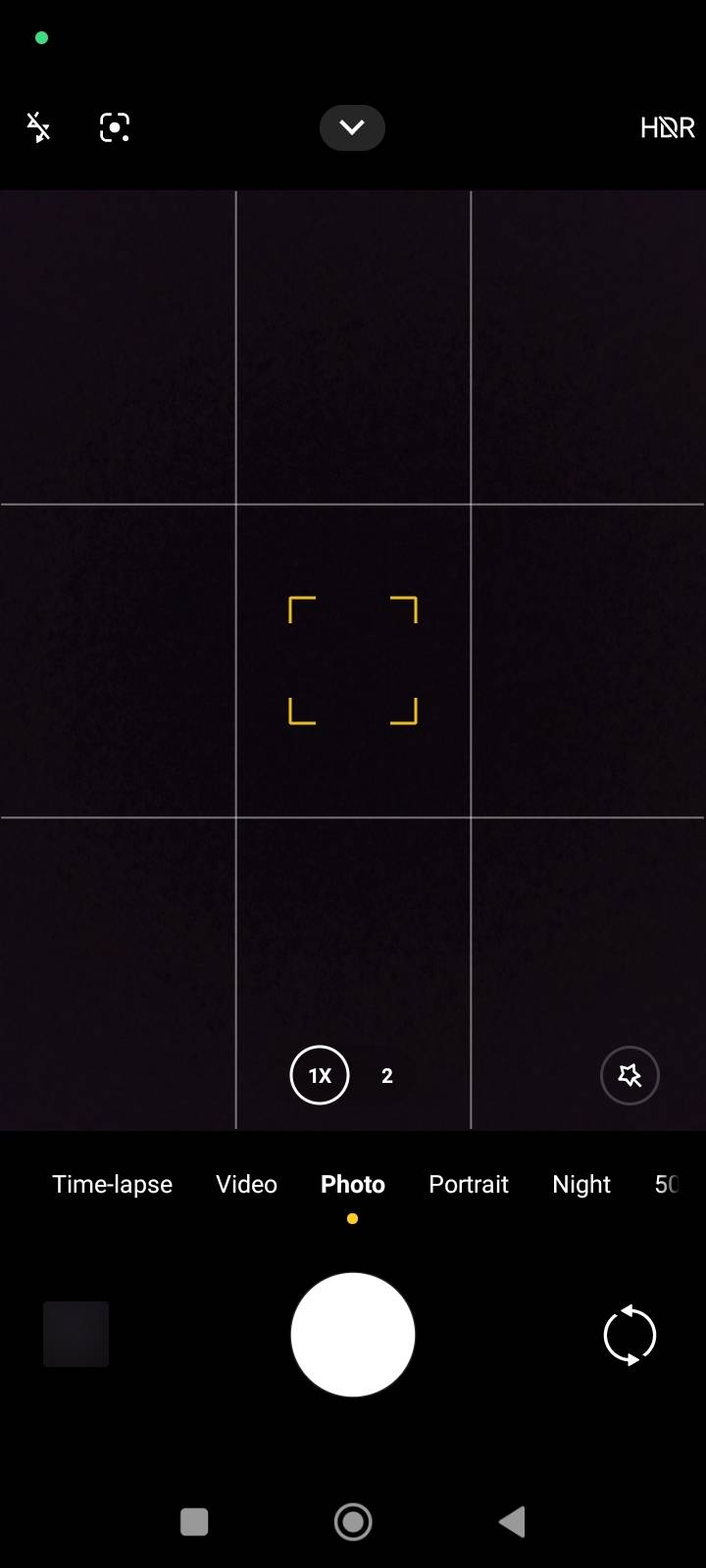The width and height of the screenshot is (706, 1568).
Task: Flip to the front camera
Action: [x=630, y=1335]
